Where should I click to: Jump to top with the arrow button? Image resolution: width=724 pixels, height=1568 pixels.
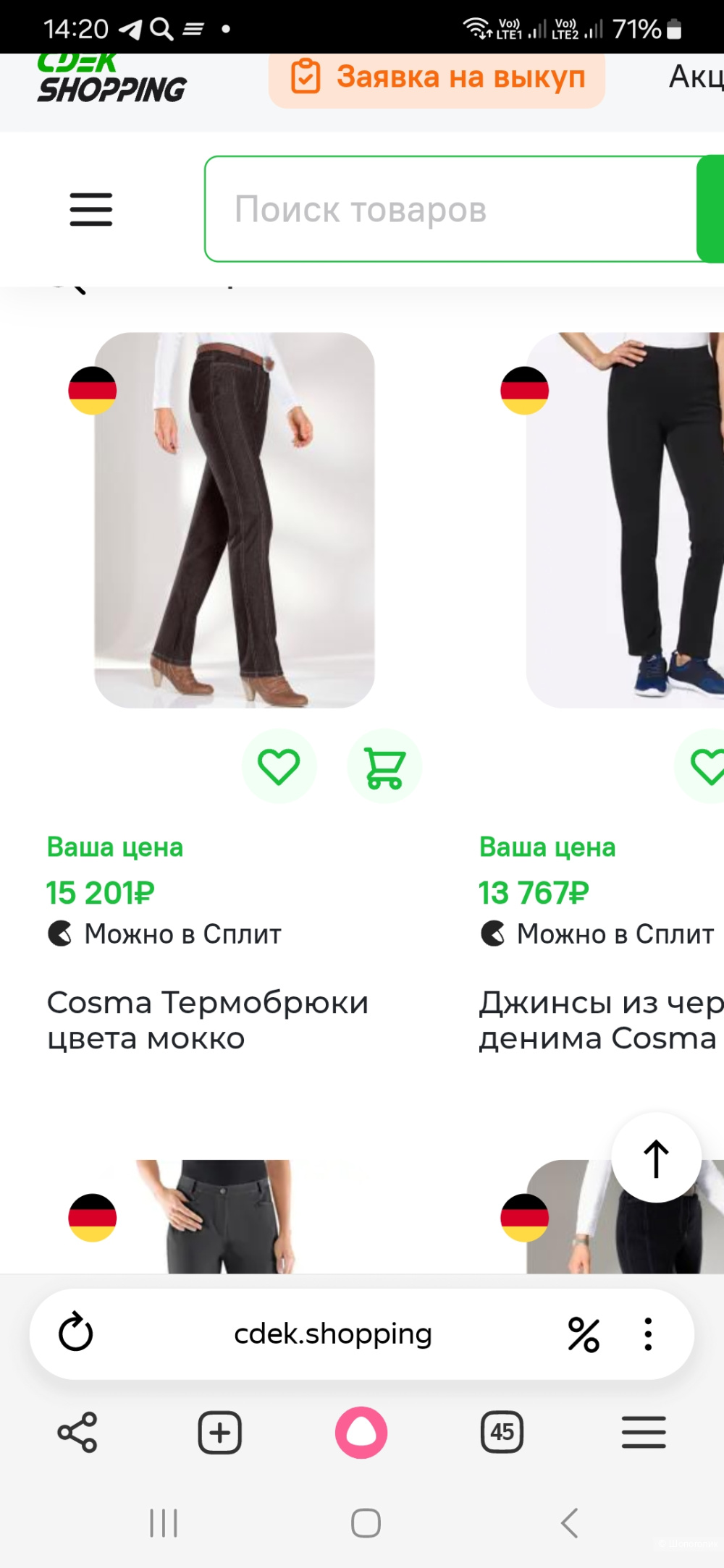pyautogui.click(x=656, y=1158)
